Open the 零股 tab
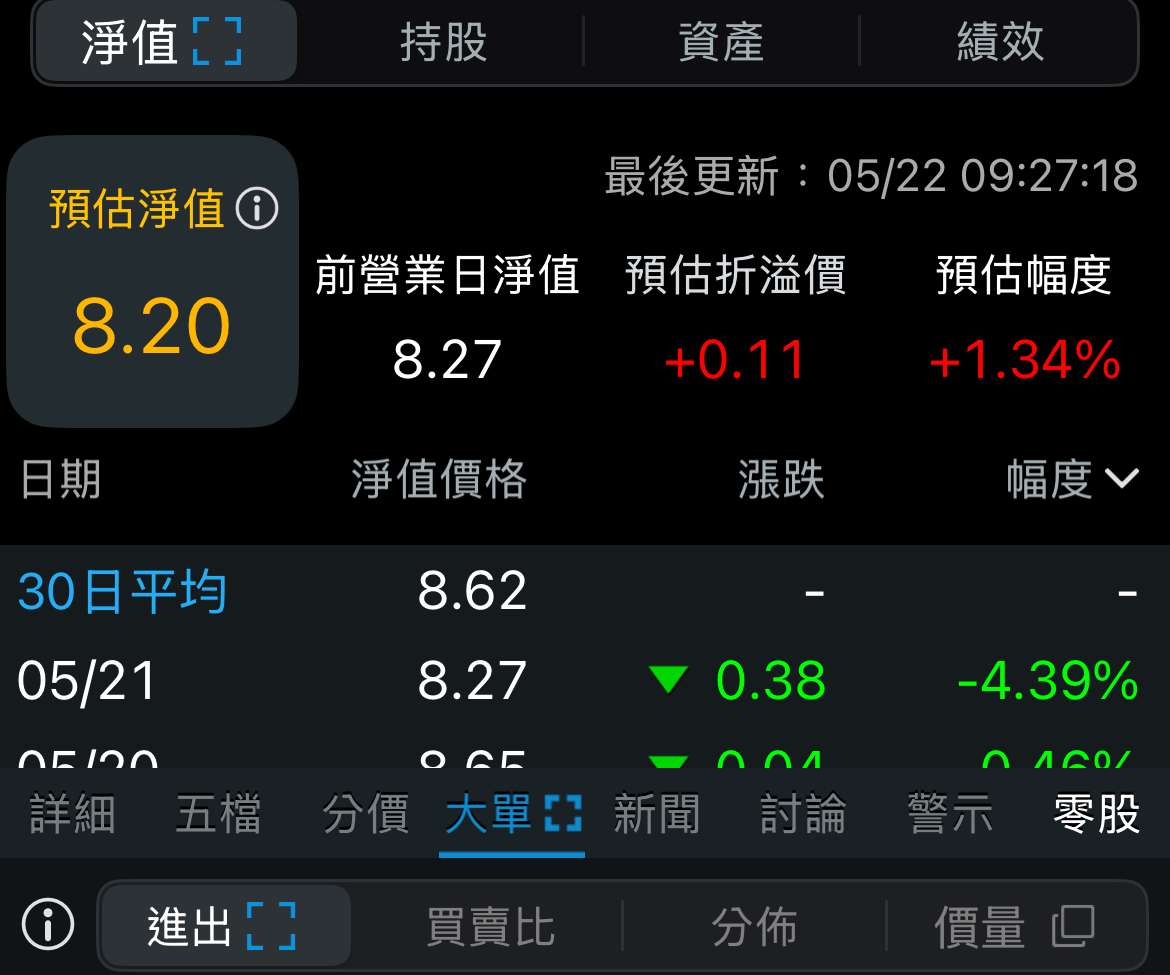The width and height of the screenshot is (1170, 975). [1096, 813]
